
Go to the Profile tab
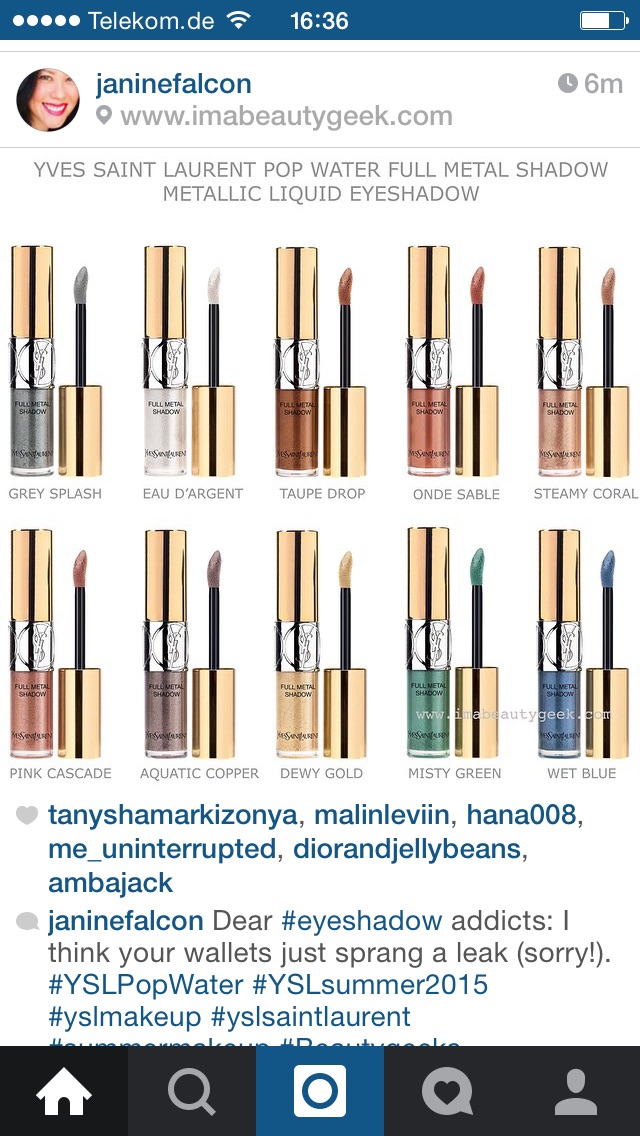click(575, 1091)
